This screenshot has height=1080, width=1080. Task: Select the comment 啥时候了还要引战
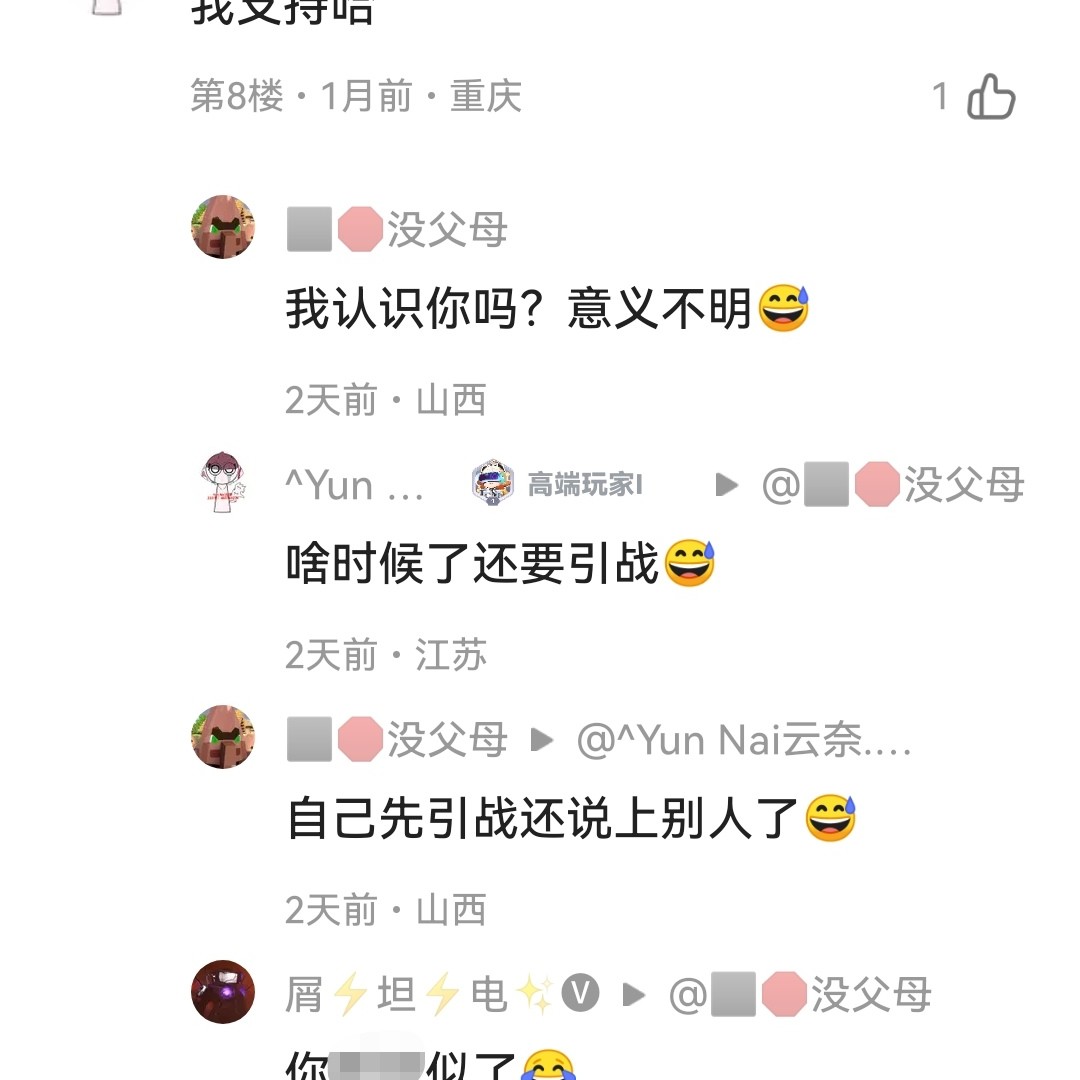(472, 564)
